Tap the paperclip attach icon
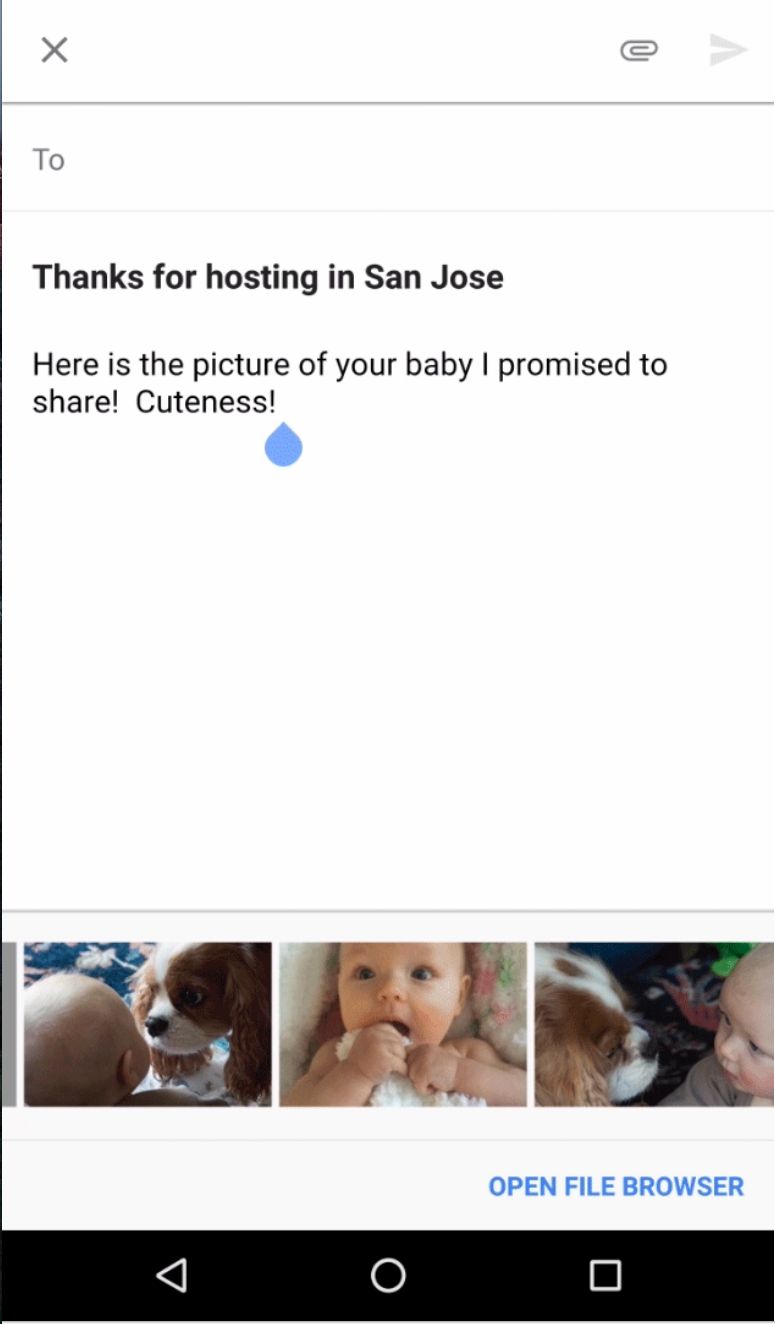775x1324 pixels. coord(639,50)
